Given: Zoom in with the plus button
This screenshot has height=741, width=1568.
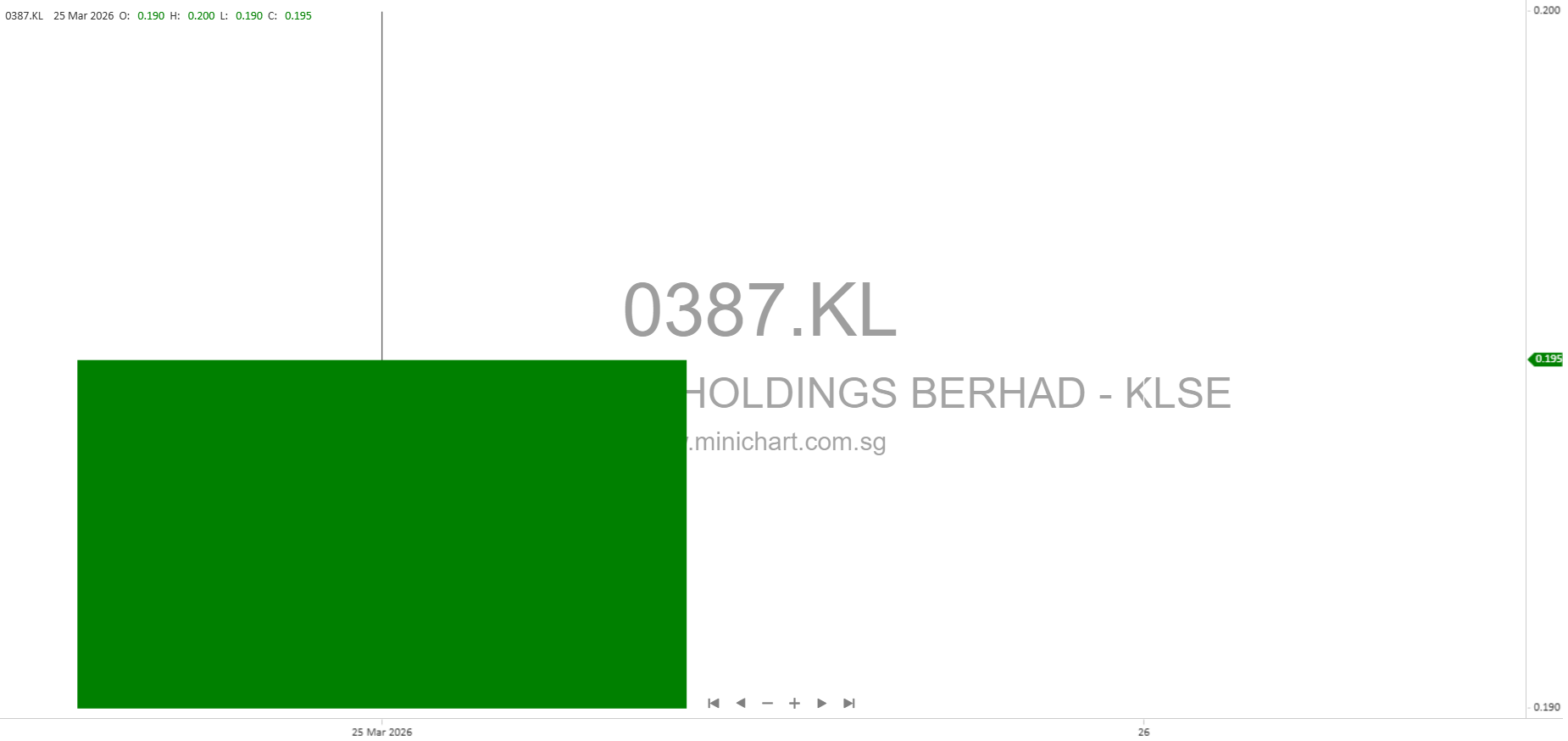Looking at the screenshot, I should (795, 703).
